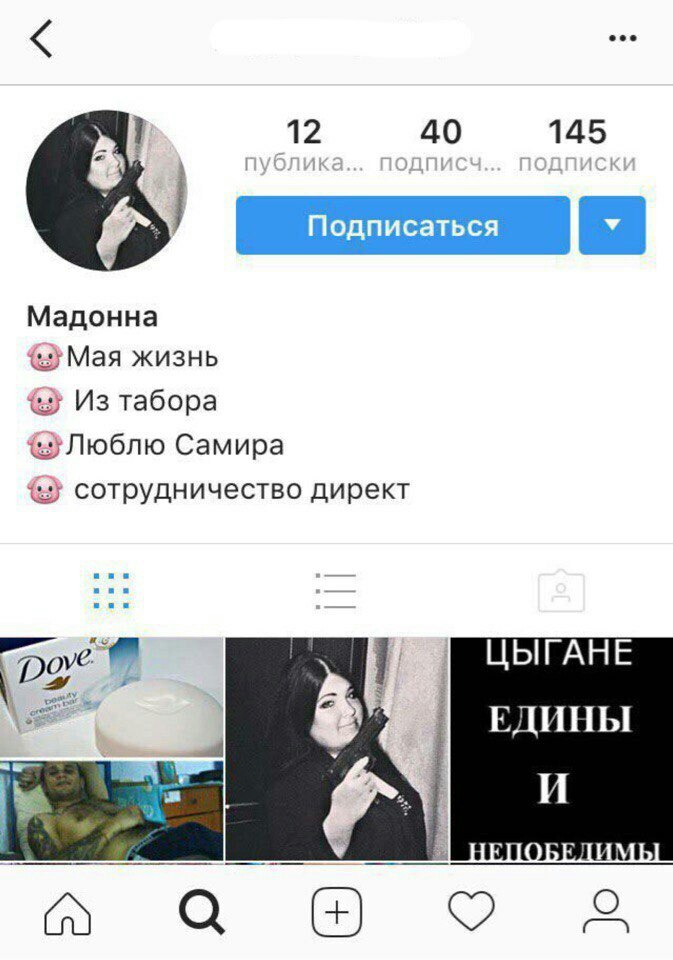Open the profile picture

click(x=106, y=190)
